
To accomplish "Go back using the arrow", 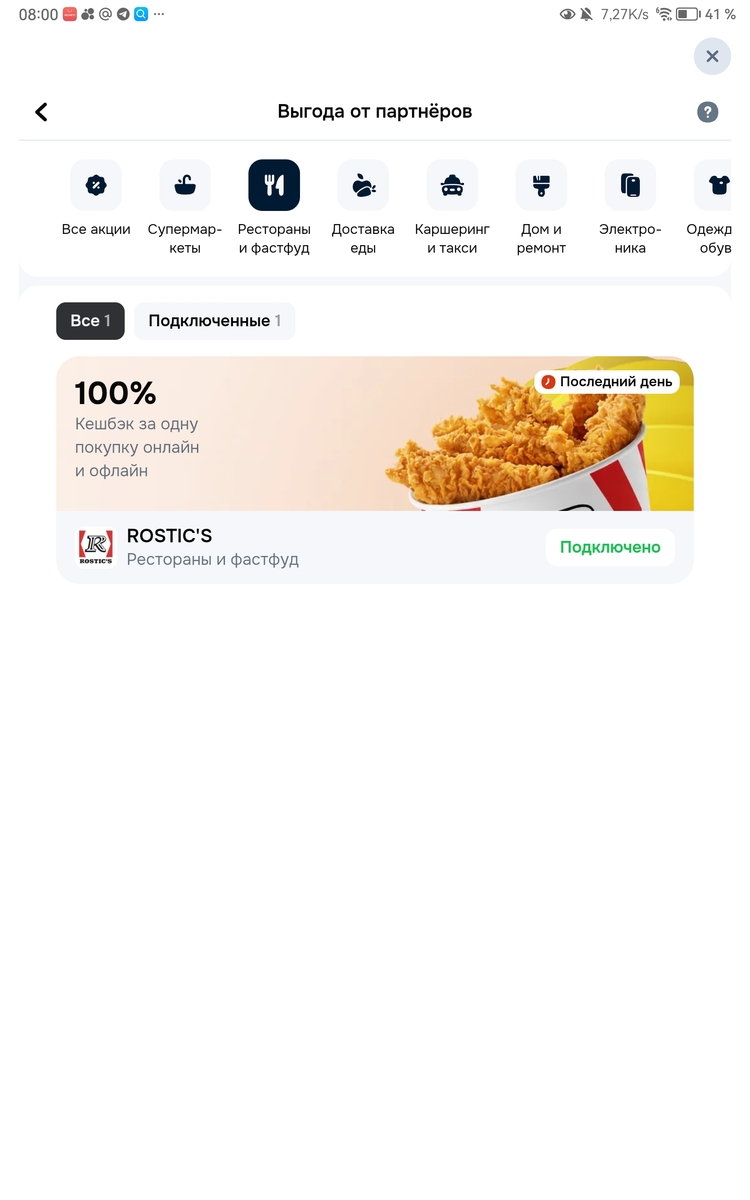I will pos(41,112).
